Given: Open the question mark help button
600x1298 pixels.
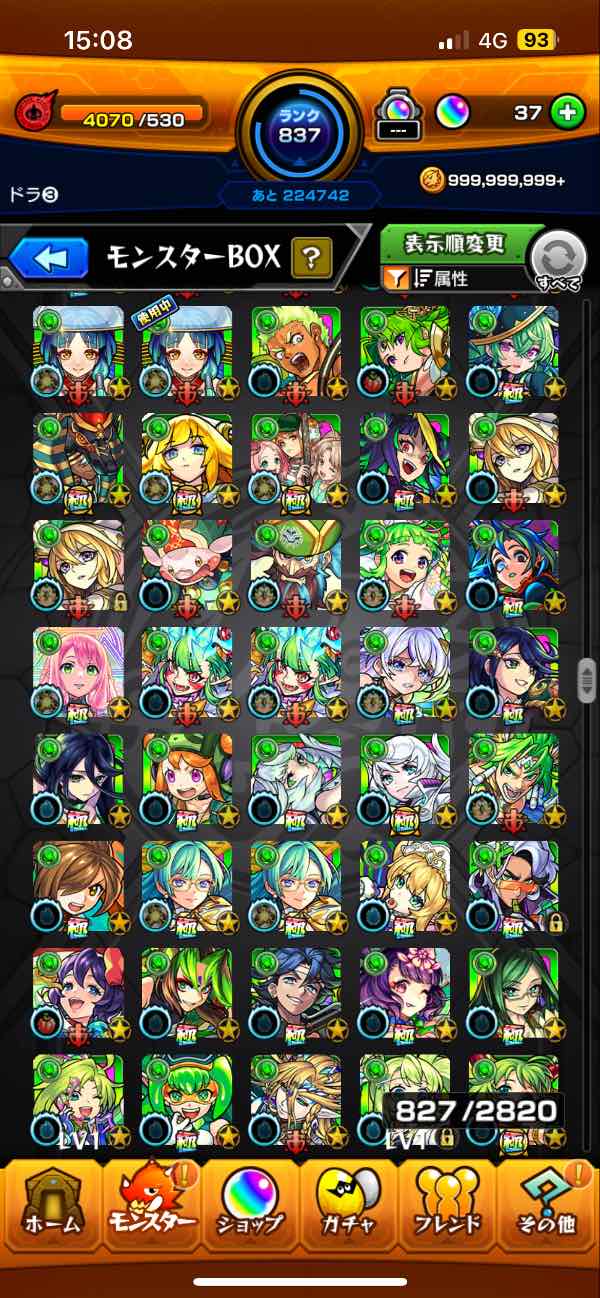Looking at the screenshot, I should [312, 259].
